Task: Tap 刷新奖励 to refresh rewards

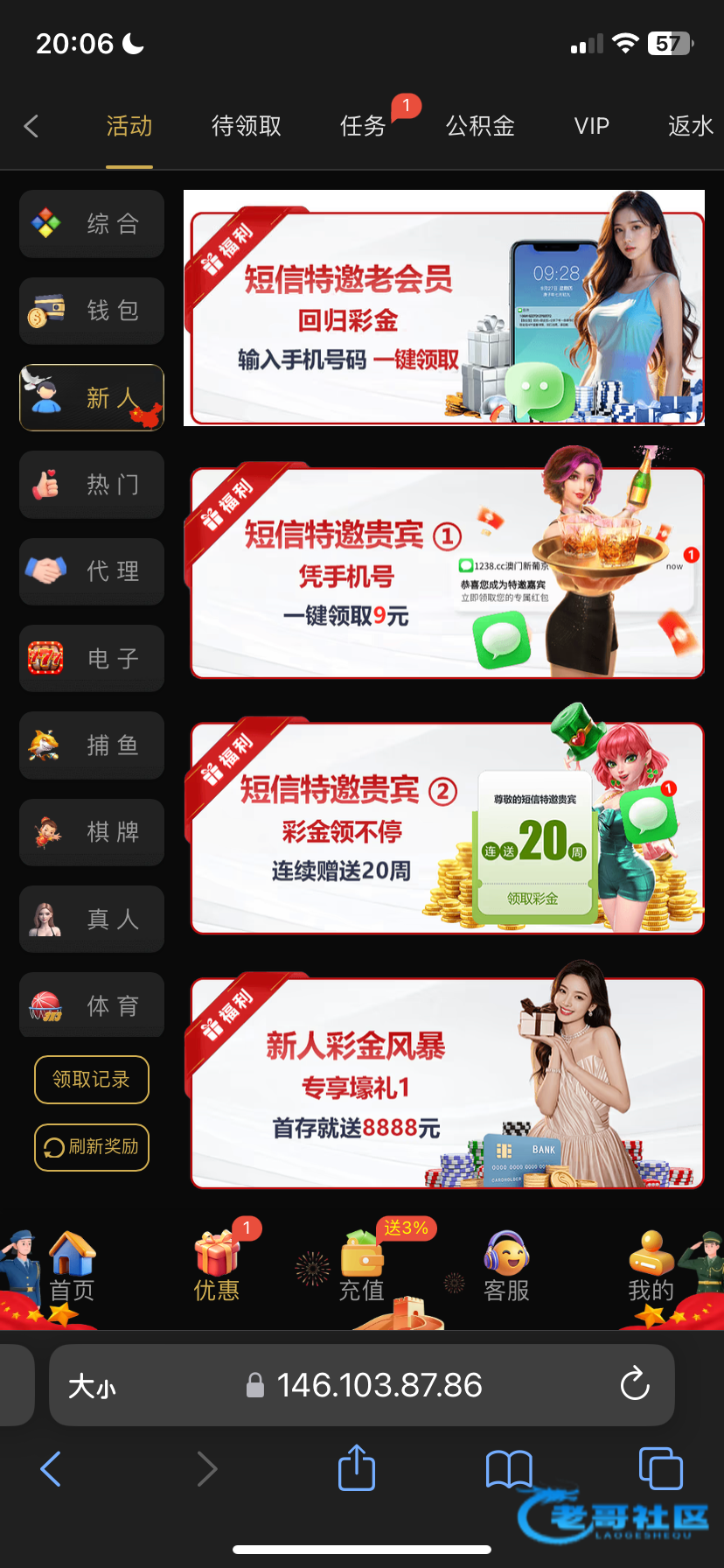Action: tap(92, 1147)
